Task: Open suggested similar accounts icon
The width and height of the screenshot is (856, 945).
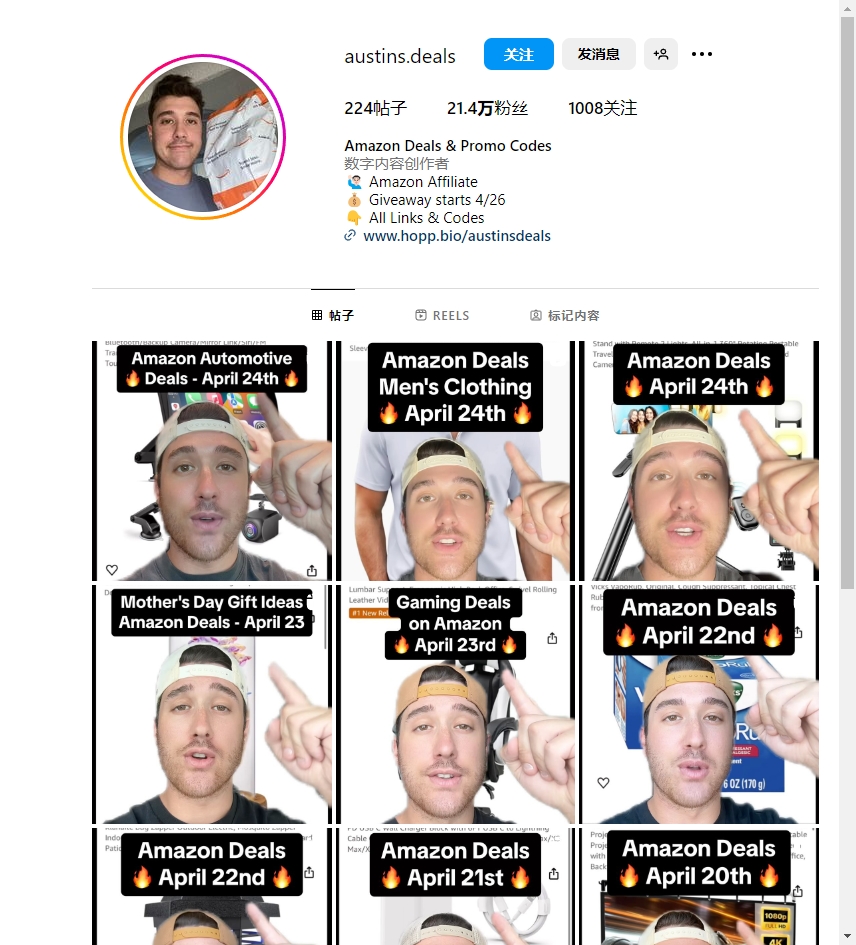Action: tap(661, 55)
